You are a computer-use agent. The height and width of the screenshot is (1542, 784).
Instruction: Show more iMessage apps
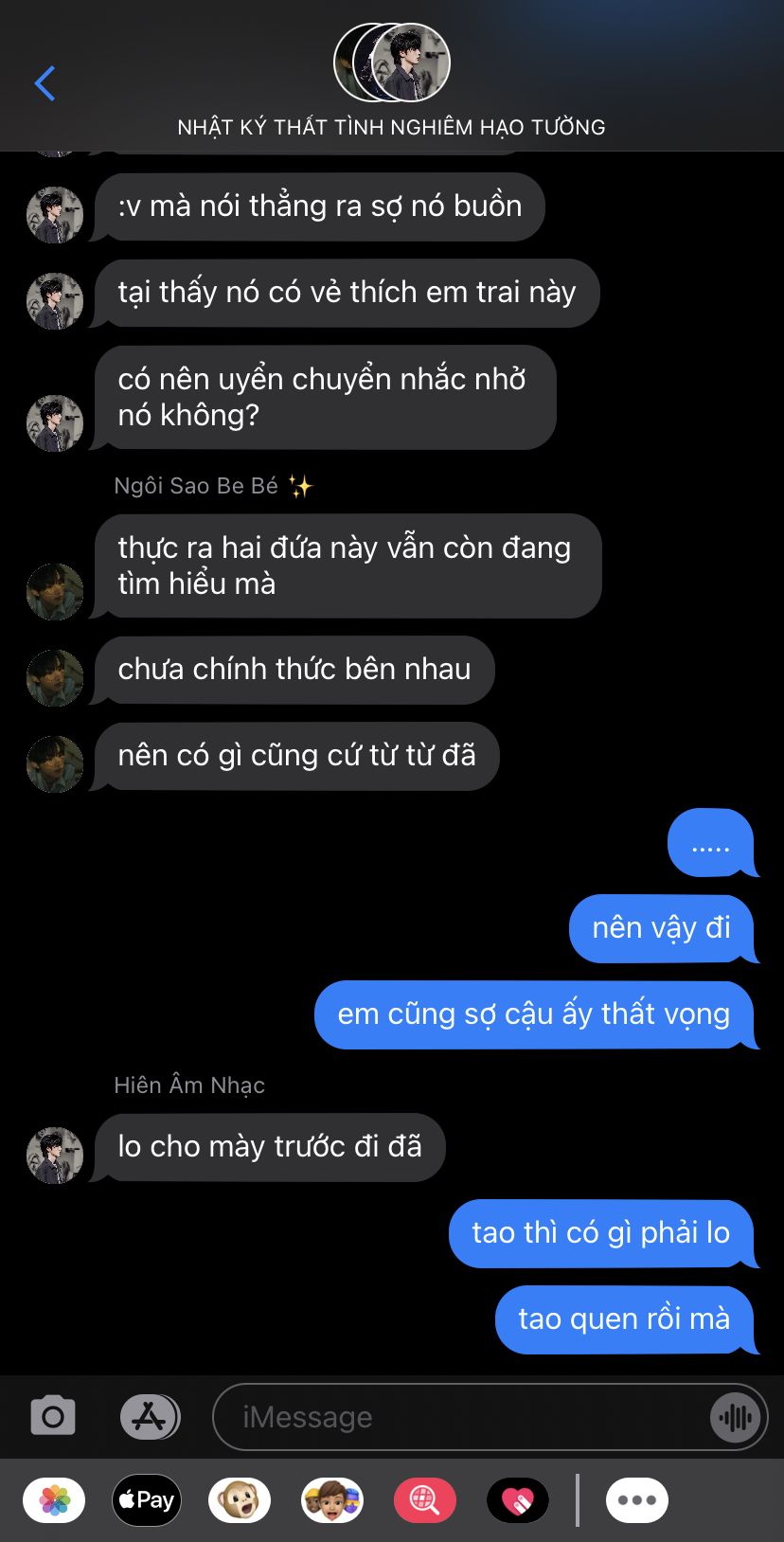click(637, 1500)
